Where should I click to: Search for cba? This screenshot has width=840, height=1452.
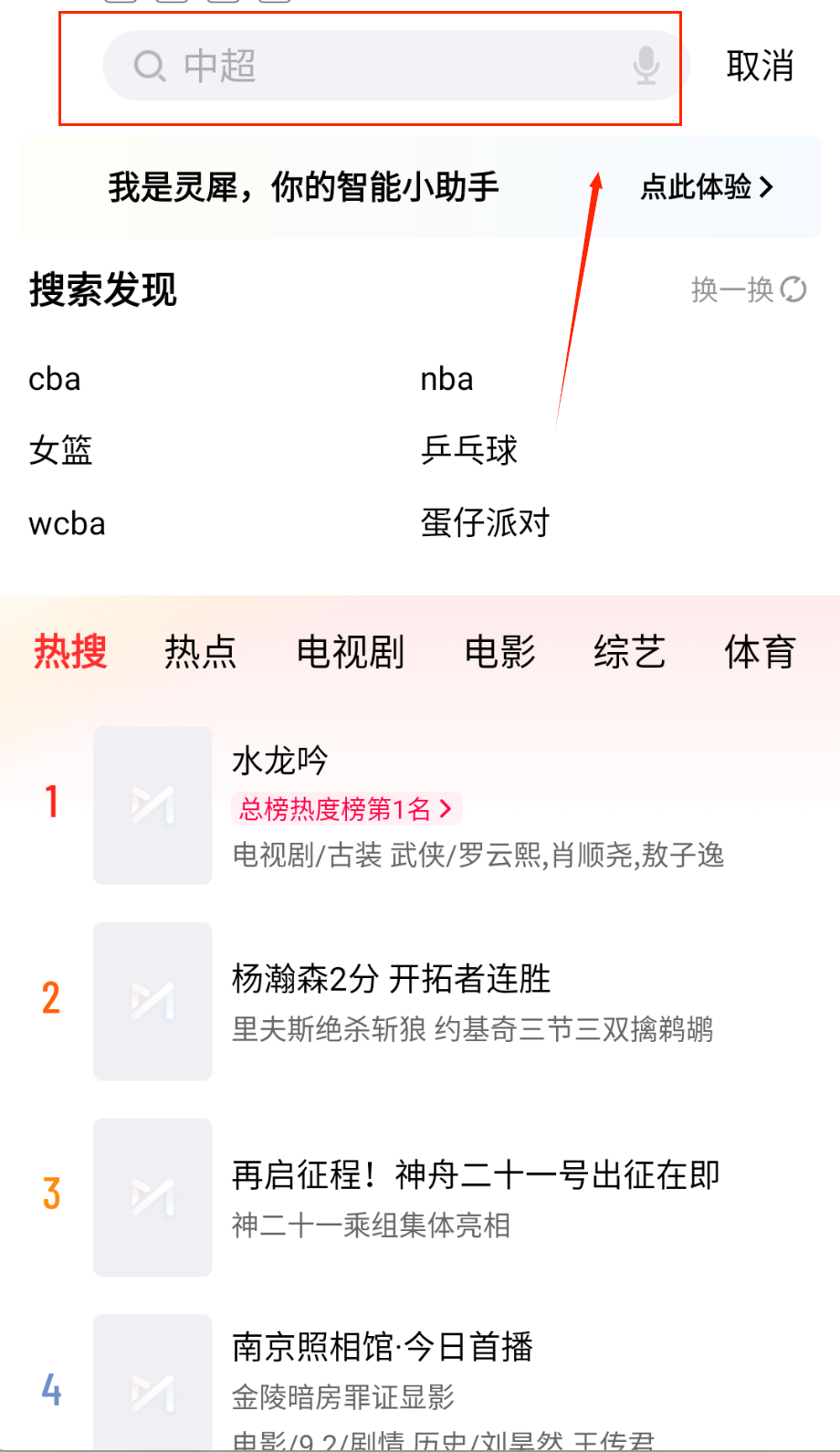tap(55, 379)
